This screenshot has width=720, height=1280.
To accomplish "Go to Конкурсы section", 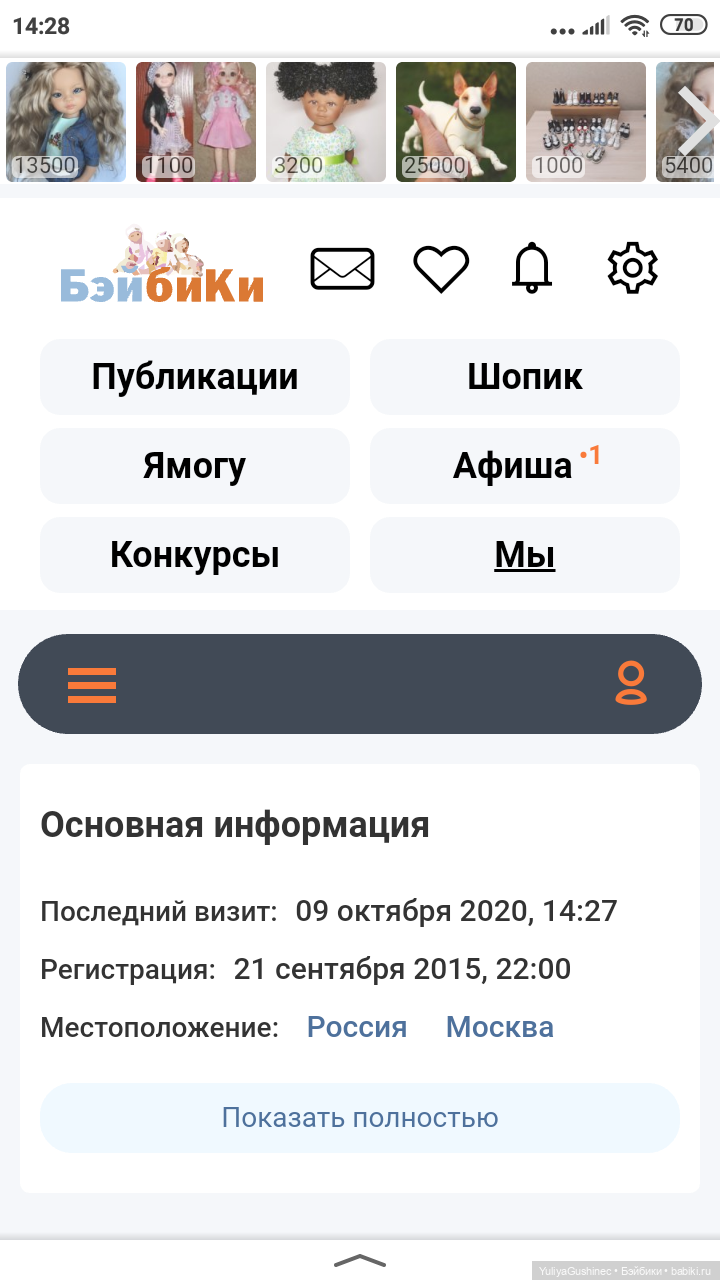I will [195, 555].
